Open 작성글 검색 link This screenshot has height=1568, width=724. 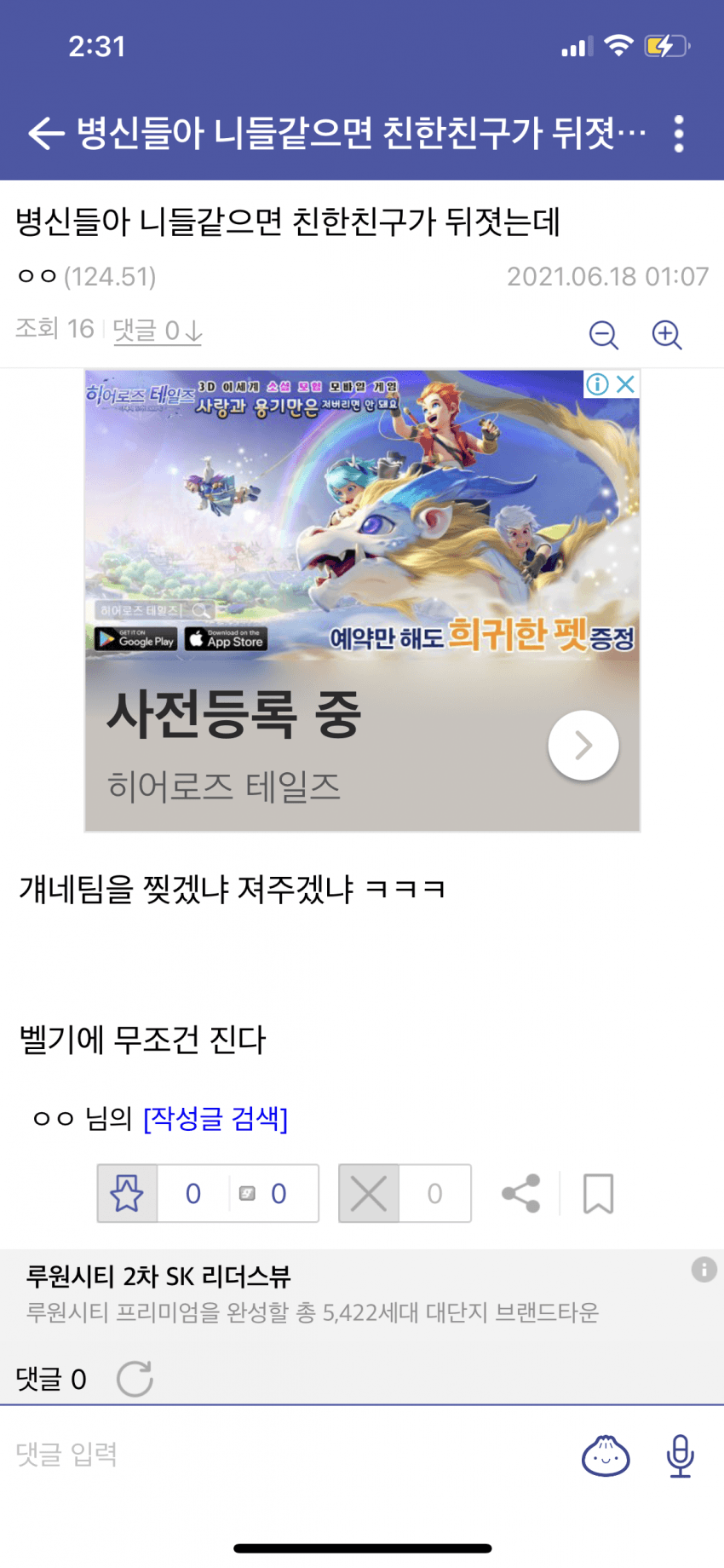pyautogui.click(x=215, y=1117)
